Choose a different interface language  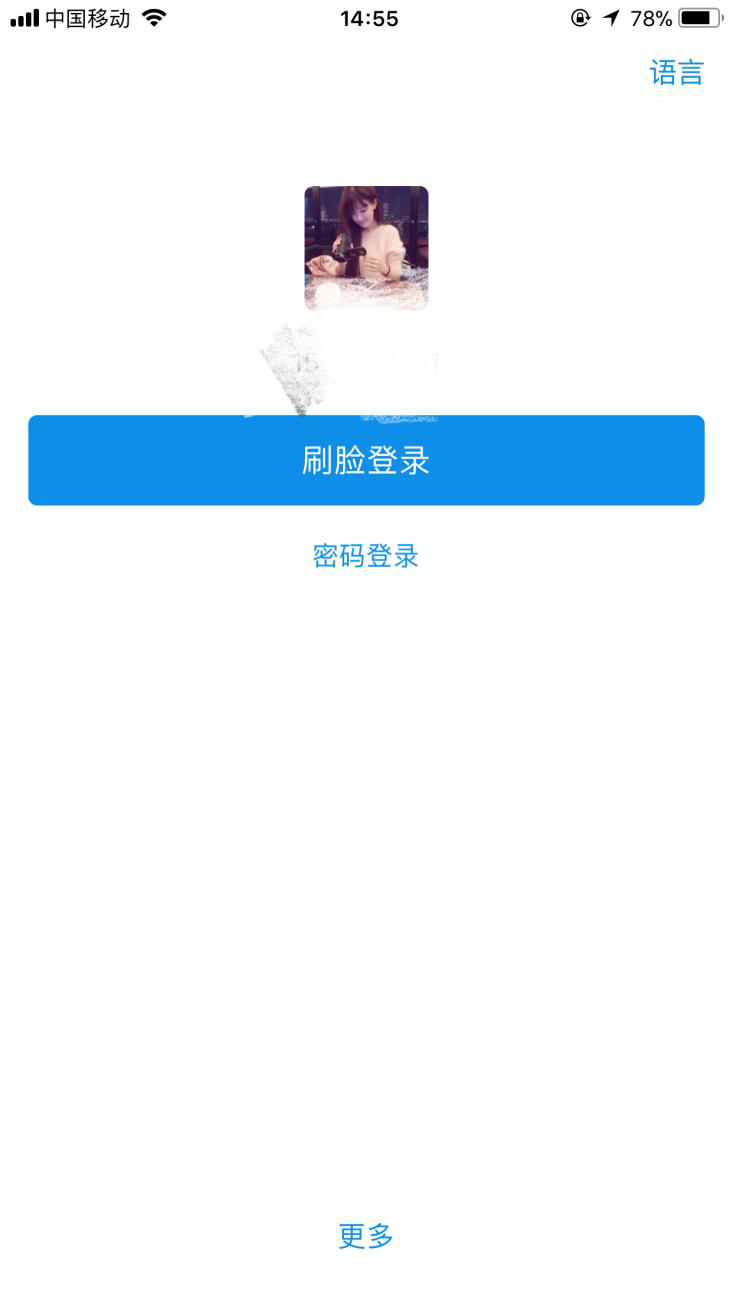click(676, 70)
